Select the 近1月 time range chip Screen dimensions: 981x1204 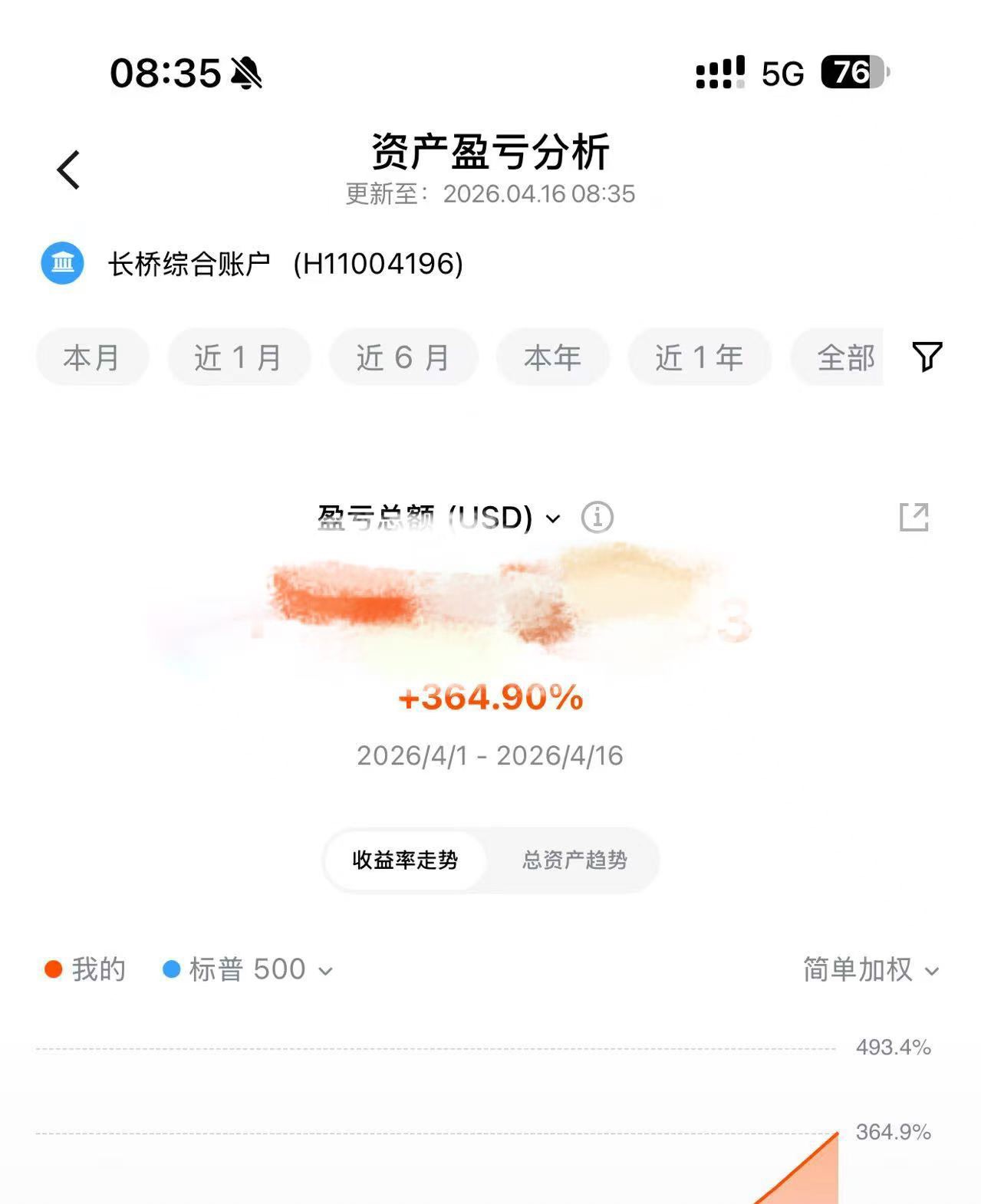pyautogui.click(x=239, y=357)
